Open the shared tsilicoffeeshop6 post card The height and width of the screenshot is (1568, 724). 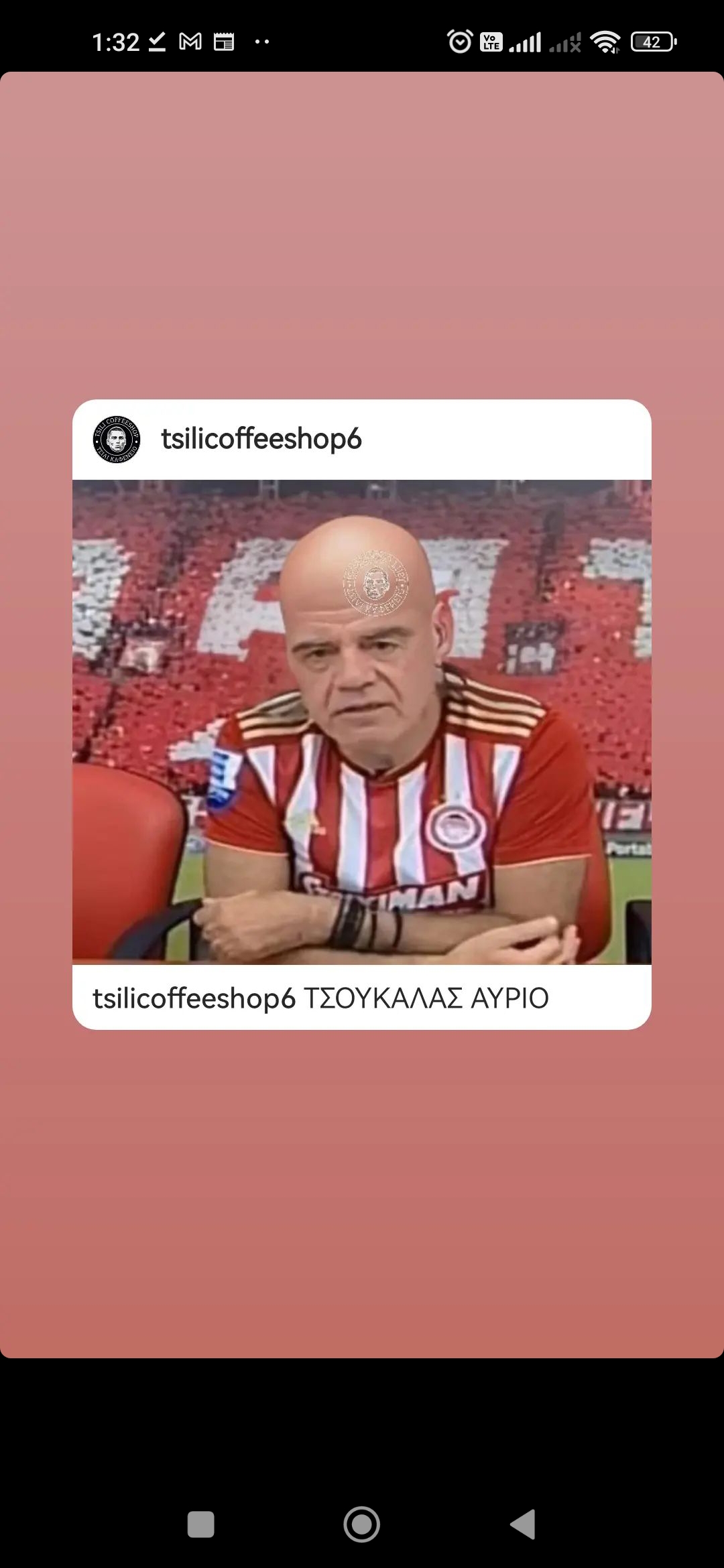point(362,721)
